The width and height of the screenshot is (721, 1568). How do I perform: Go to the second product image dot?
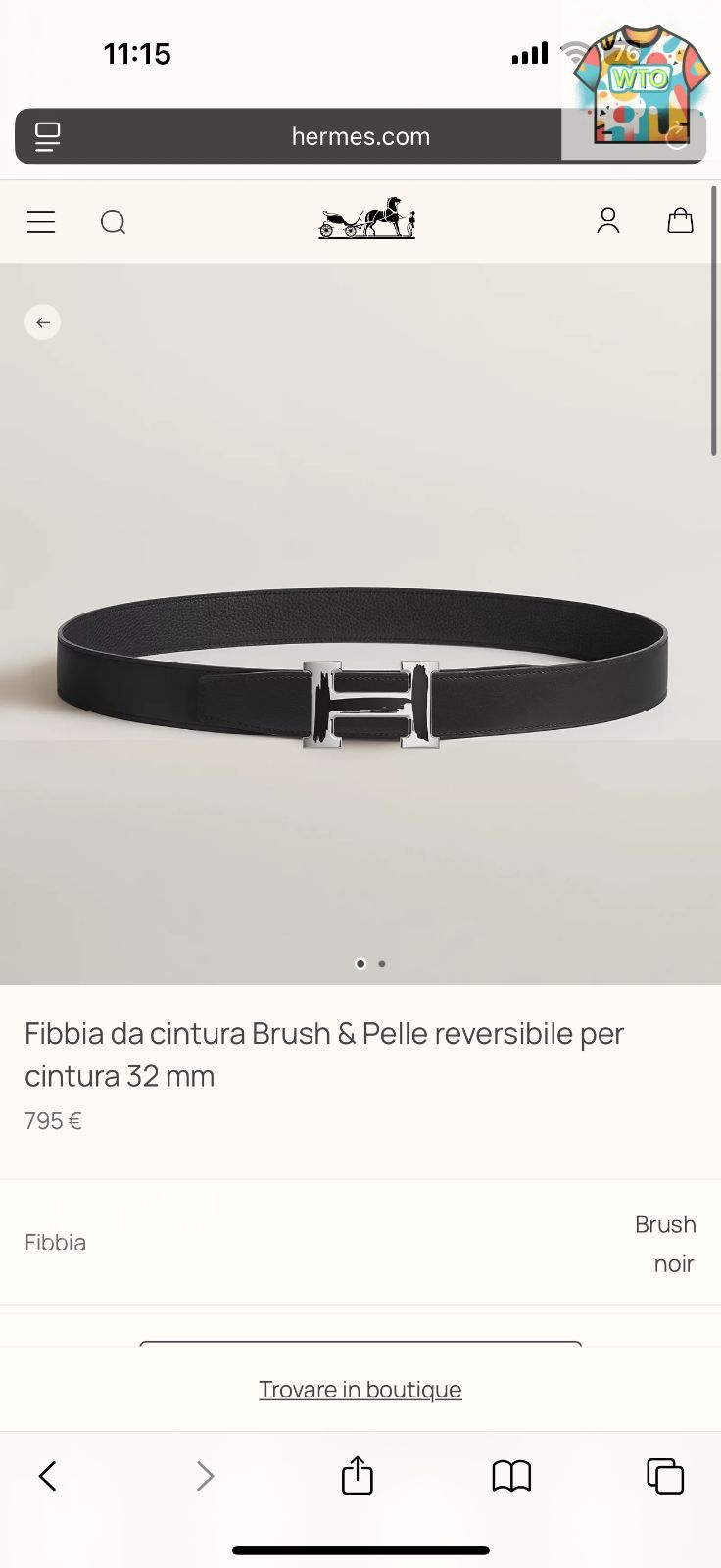(382, 964)
